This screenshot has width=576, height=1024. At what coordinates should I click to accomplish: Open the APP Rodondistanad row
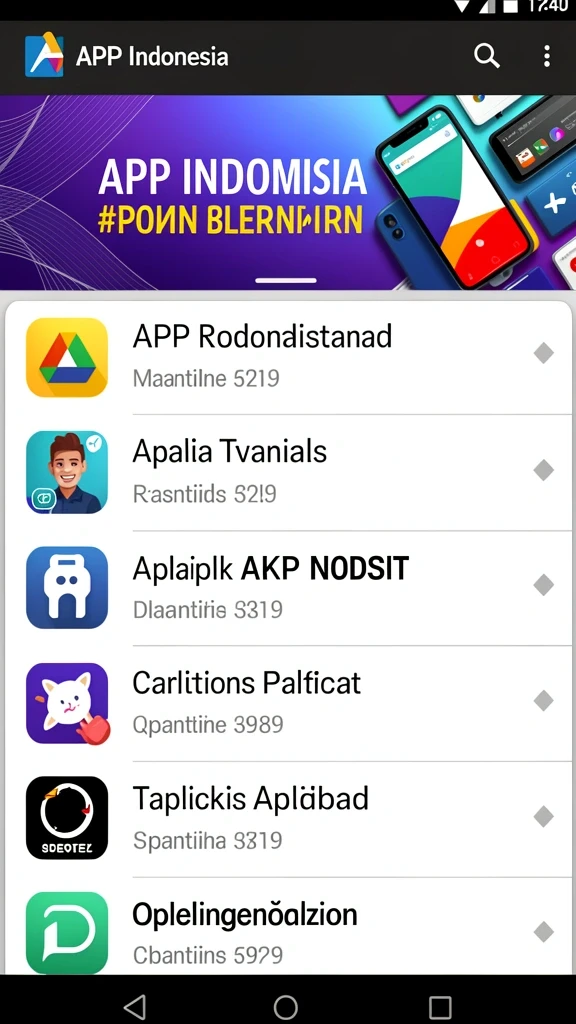pos(288,357)
